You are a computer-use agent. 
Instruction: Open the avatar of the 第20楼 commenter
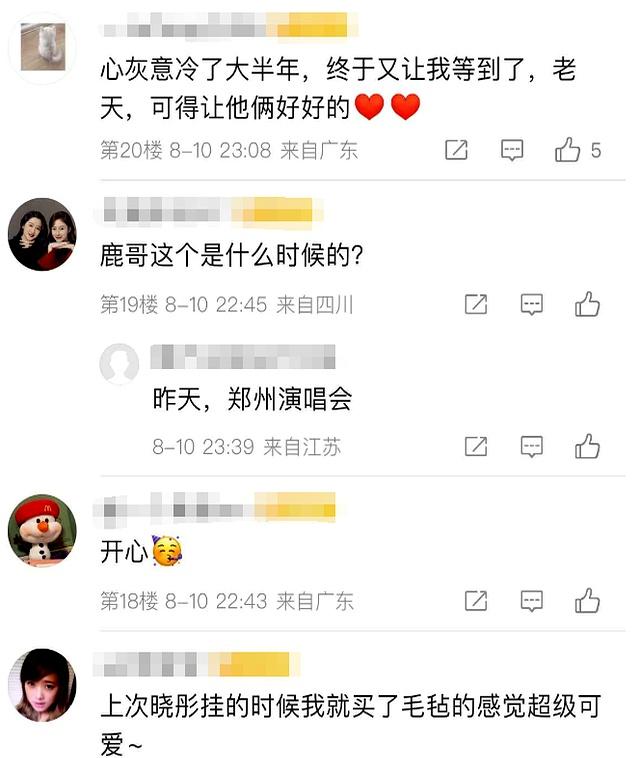click(x=42, y=49)
